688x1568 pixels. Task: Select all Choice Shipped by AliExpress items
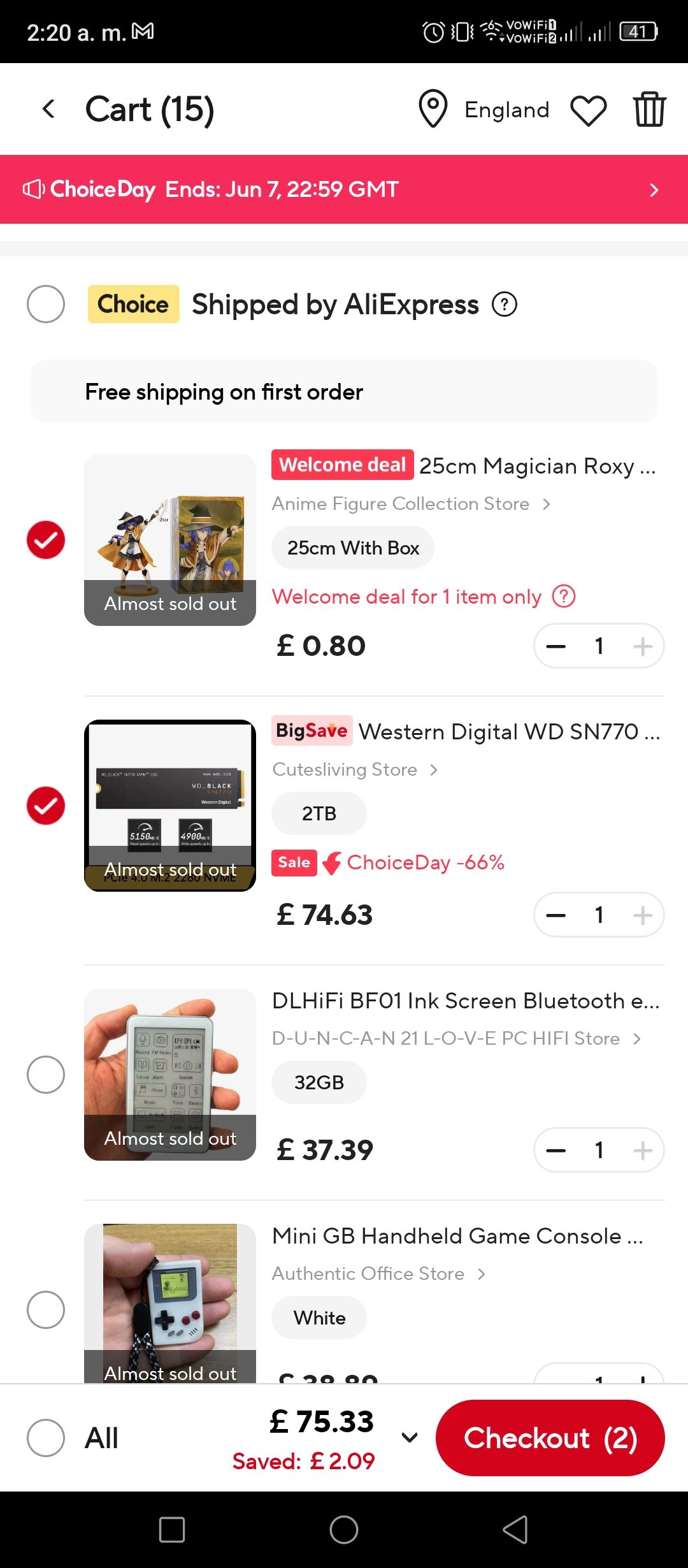[46, 304]
